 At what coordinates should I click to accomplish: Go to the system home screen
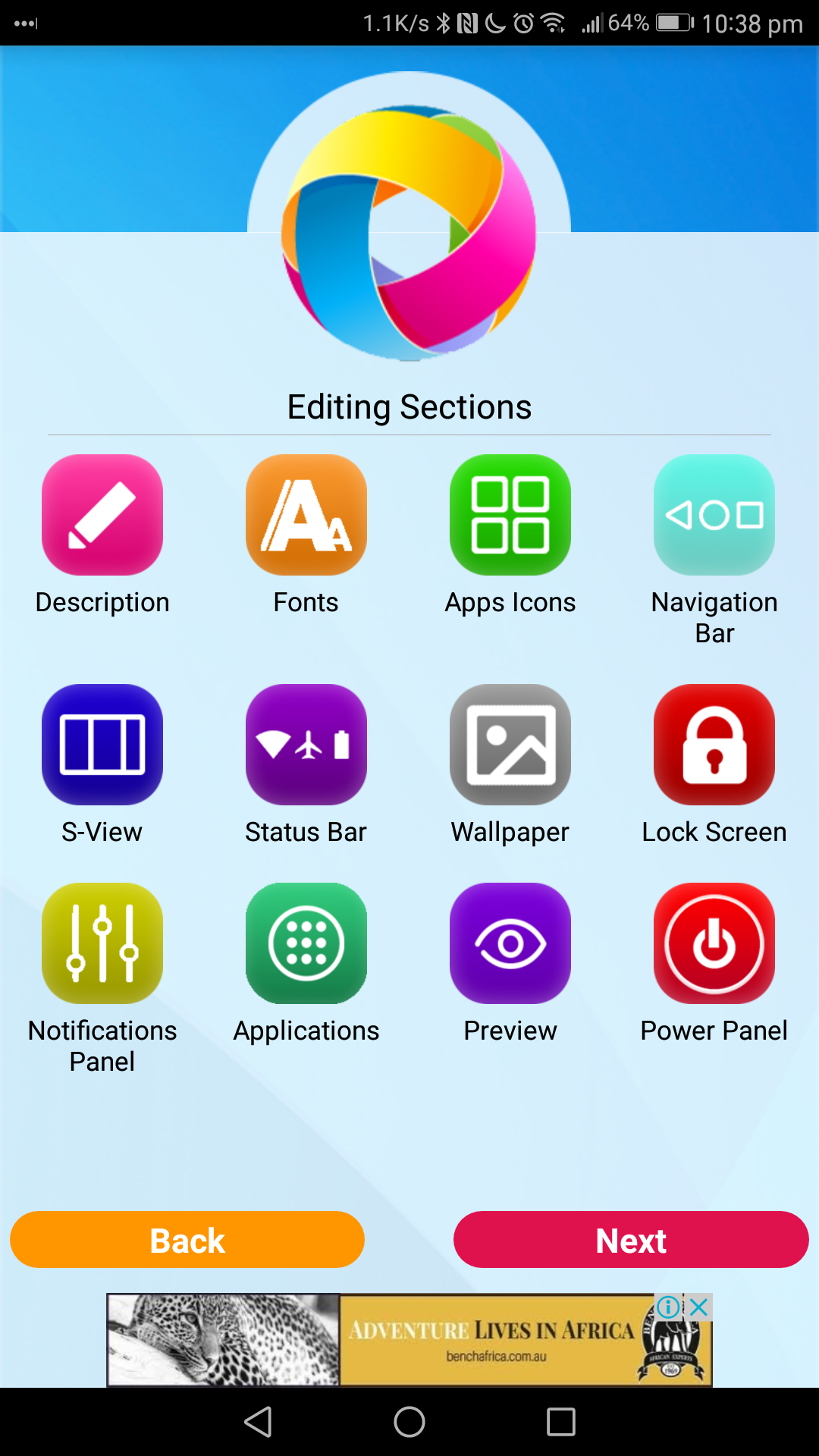[x=409, y=1422]
